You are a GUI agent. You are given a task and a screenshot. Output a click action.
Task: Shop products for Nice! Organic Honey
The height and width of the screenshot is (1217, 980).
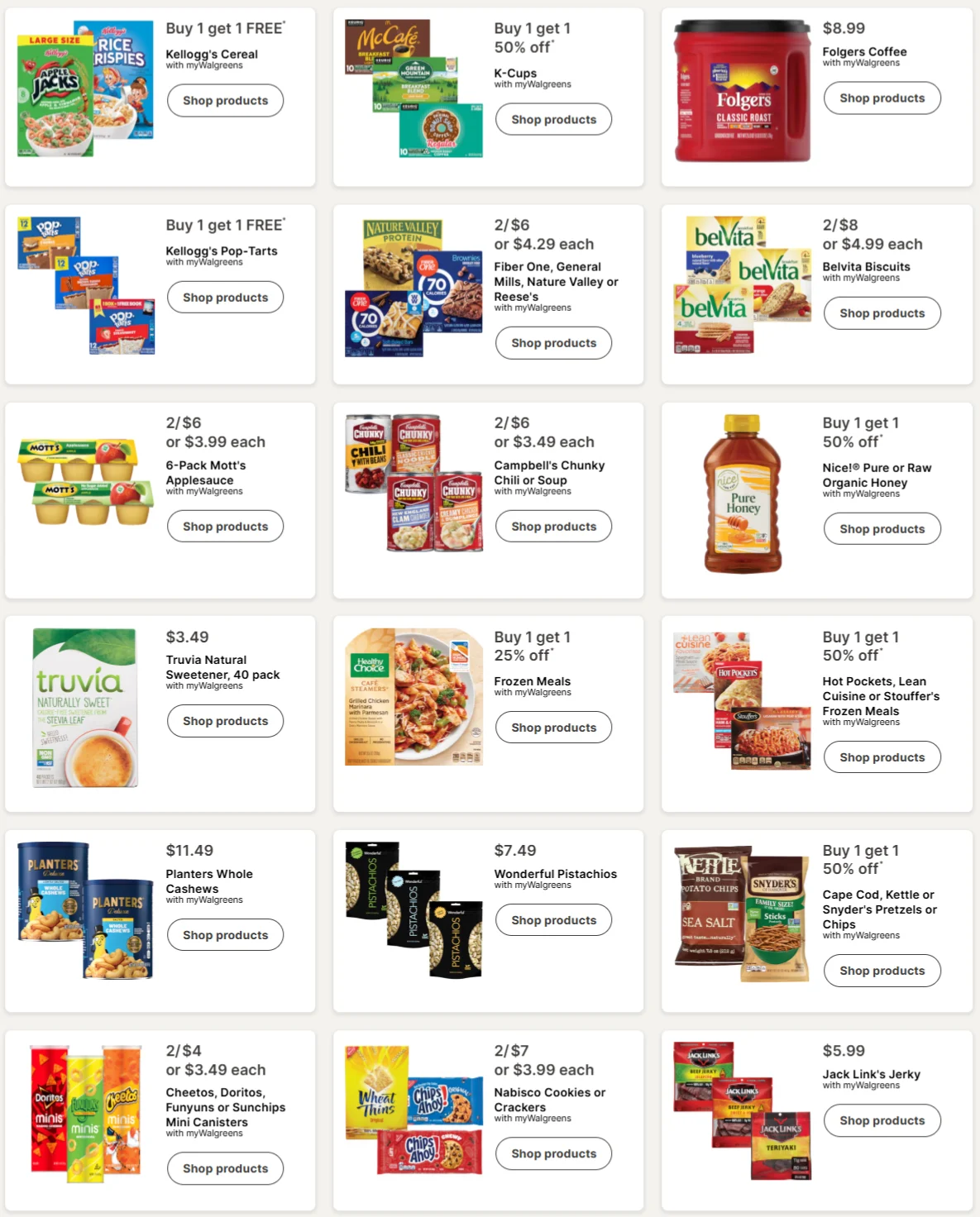click(x=882, y=528)
